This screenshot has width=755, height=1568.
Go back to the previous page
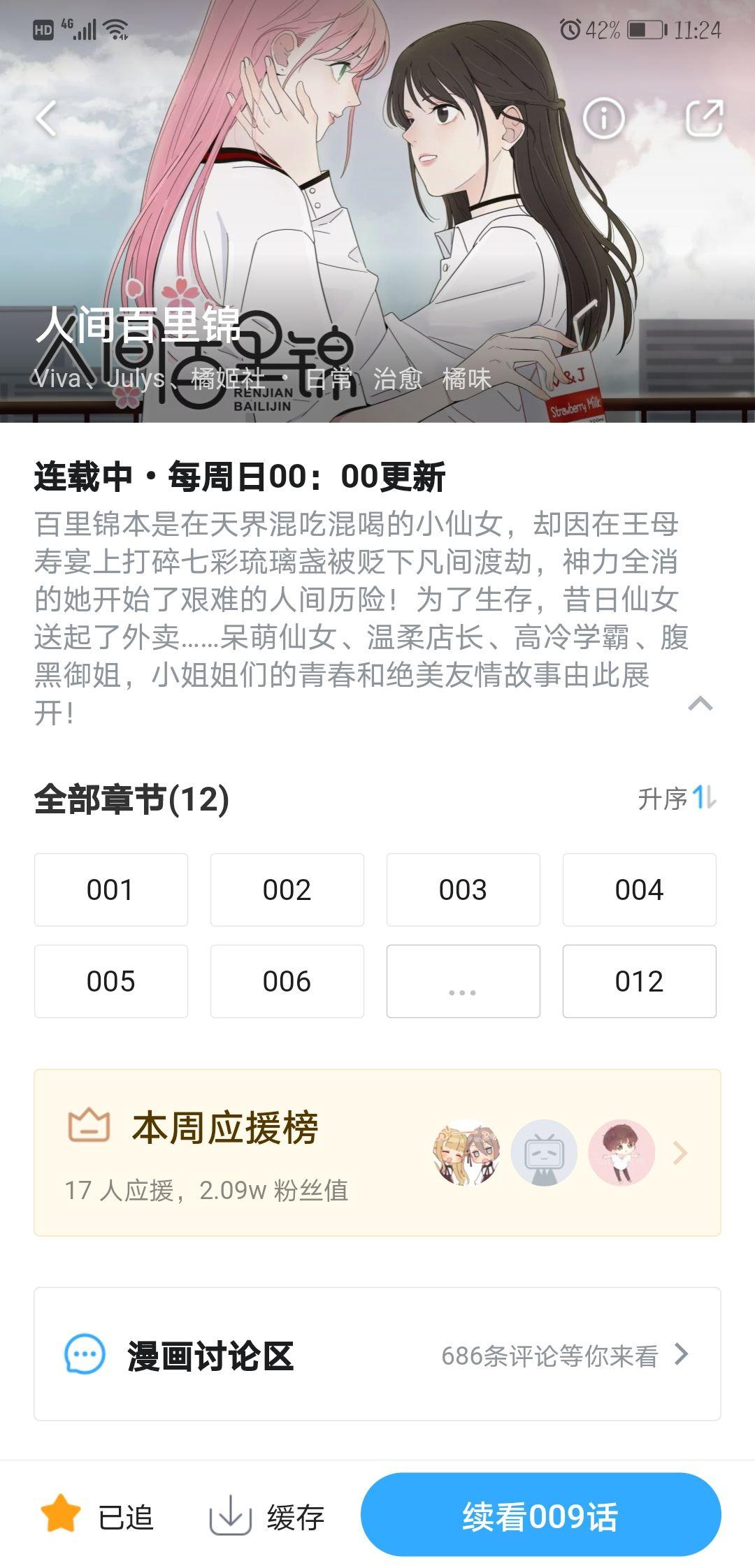click(x=46, y=119)
